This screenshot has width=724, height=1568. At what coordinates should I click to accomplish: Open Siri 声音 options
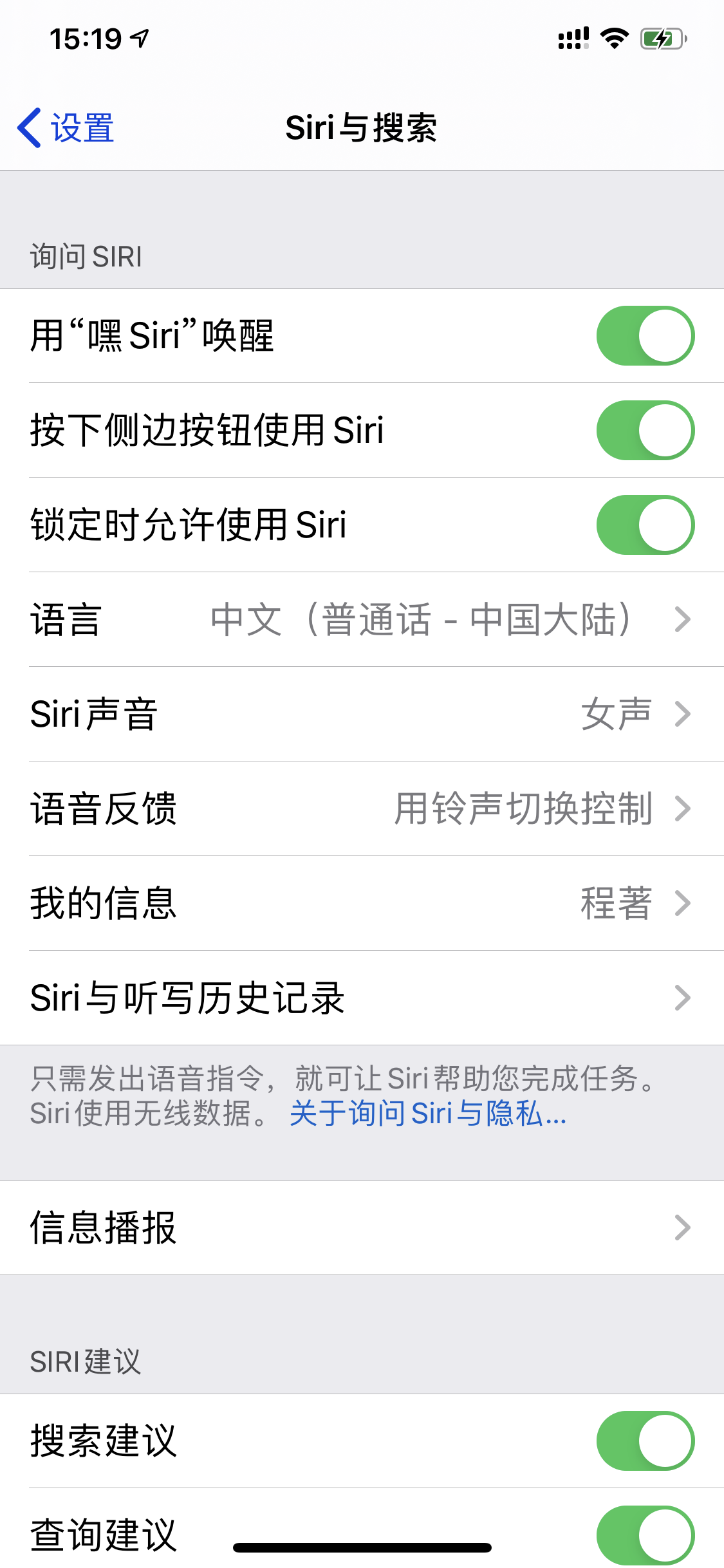(362, 714)
